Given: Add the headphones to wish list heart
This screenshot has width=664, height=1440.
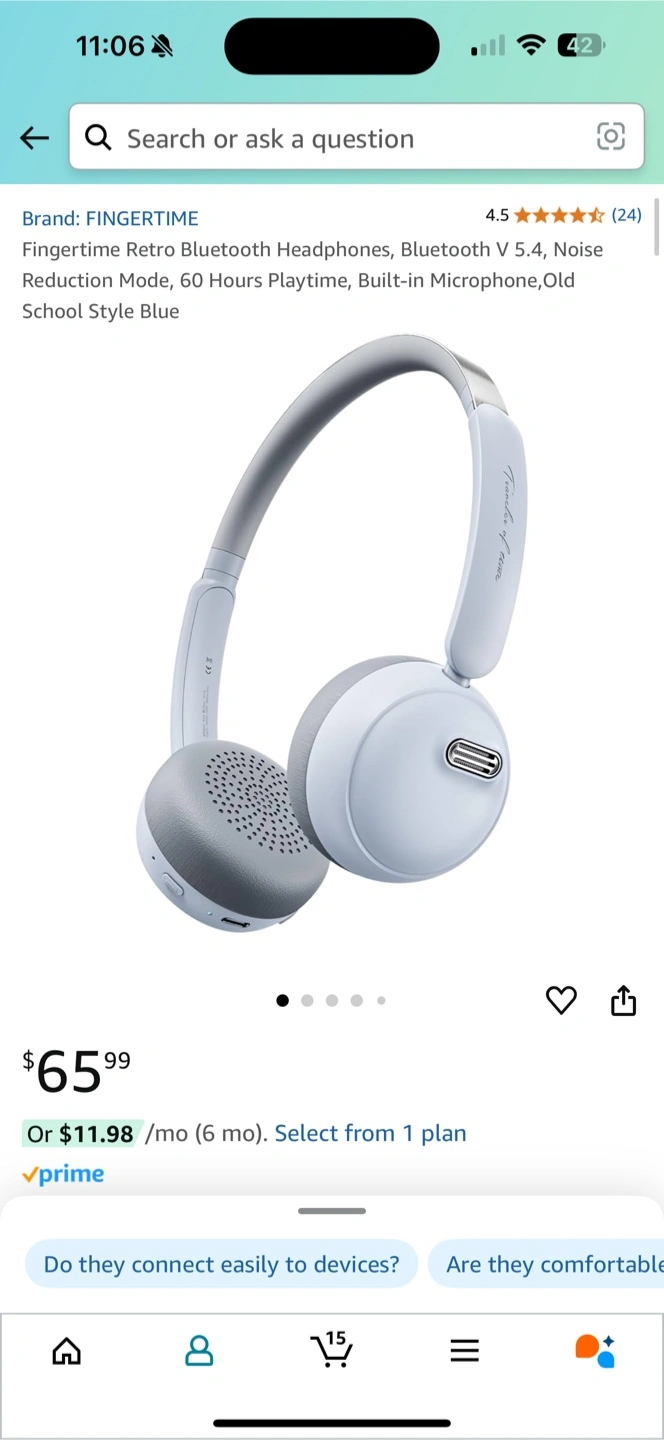Looking at the screenshot, I should (x=561, y=1000).
